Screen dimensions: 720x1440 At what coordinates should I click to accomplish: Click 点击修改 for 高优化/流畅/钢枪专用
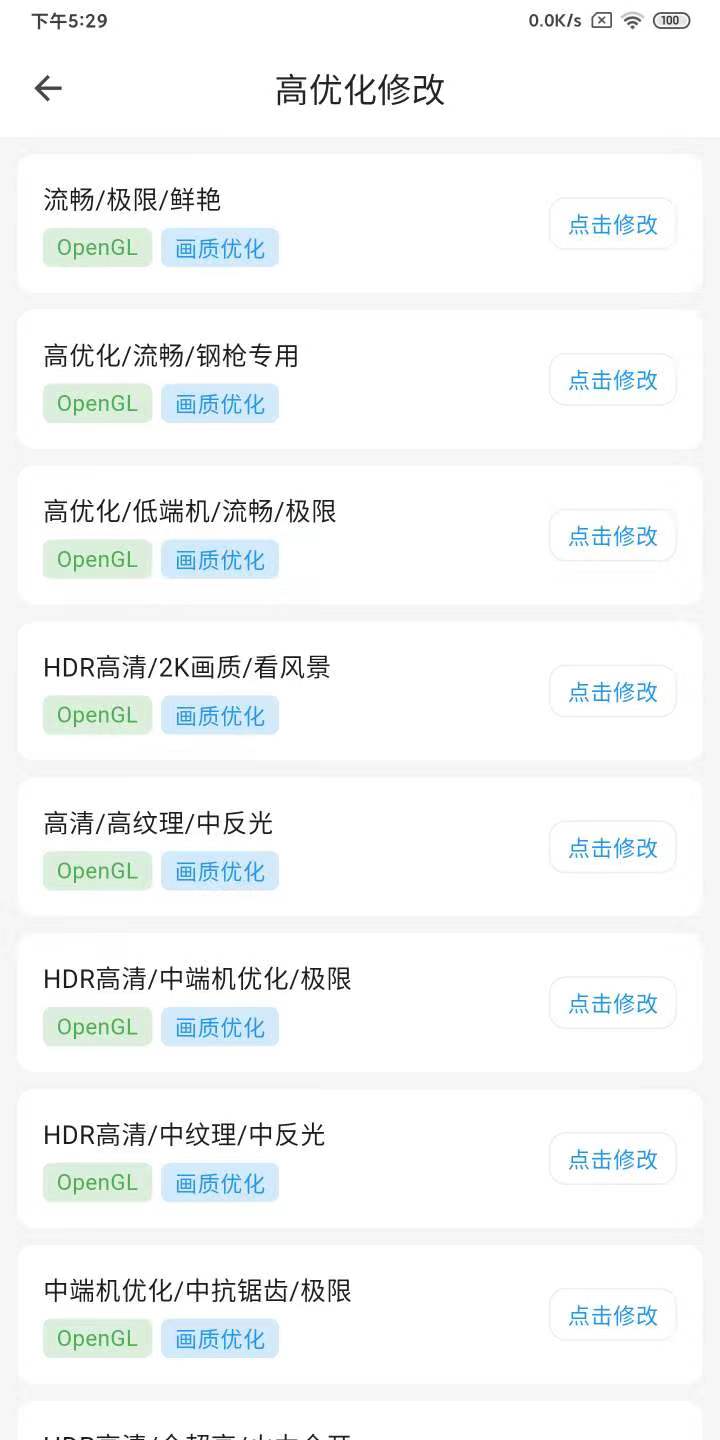click(x=612, y=380)
